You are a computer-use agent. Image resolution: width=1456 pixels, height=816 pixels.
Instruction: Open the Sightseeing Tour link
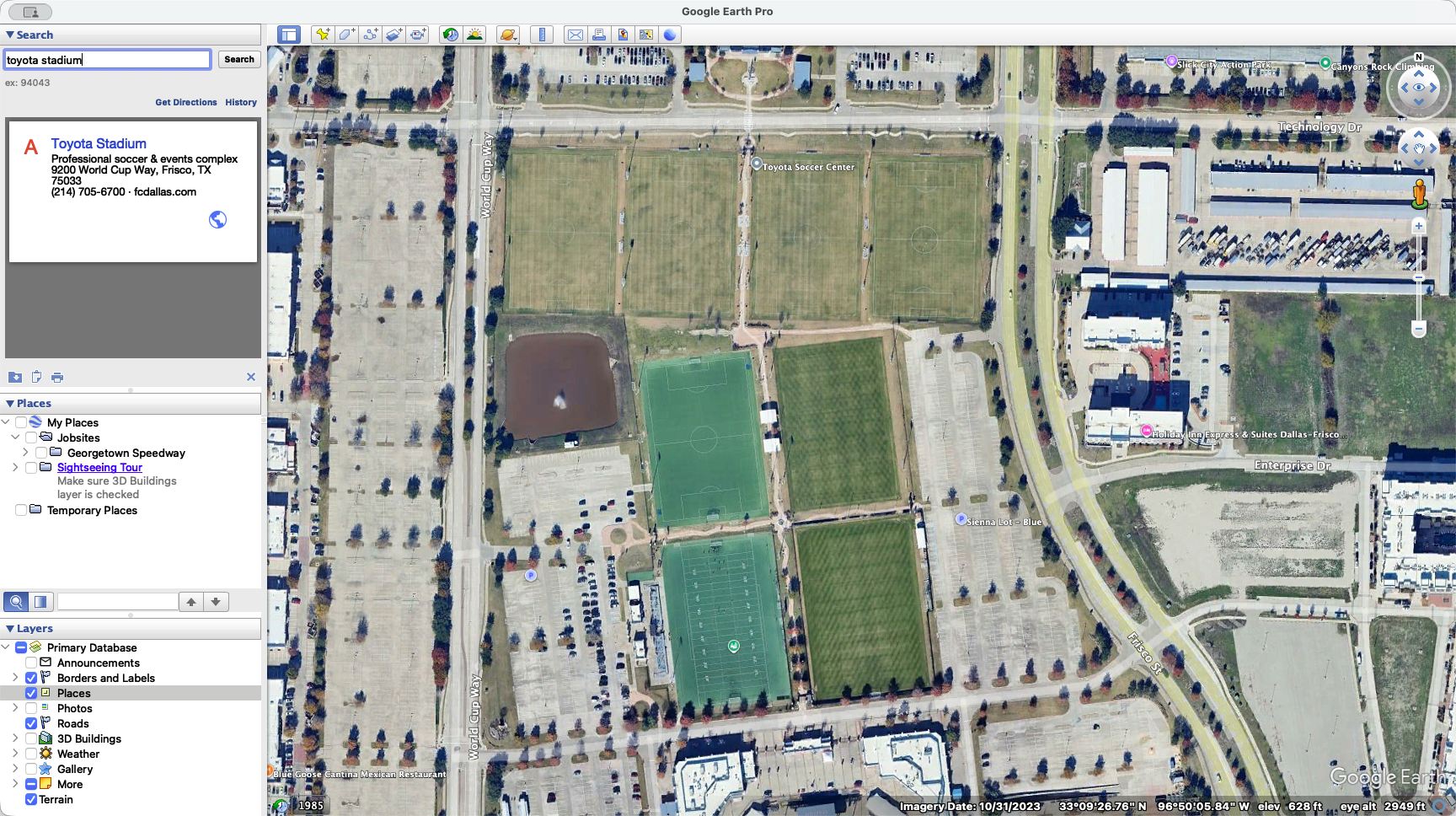click(x=99, y=467)
